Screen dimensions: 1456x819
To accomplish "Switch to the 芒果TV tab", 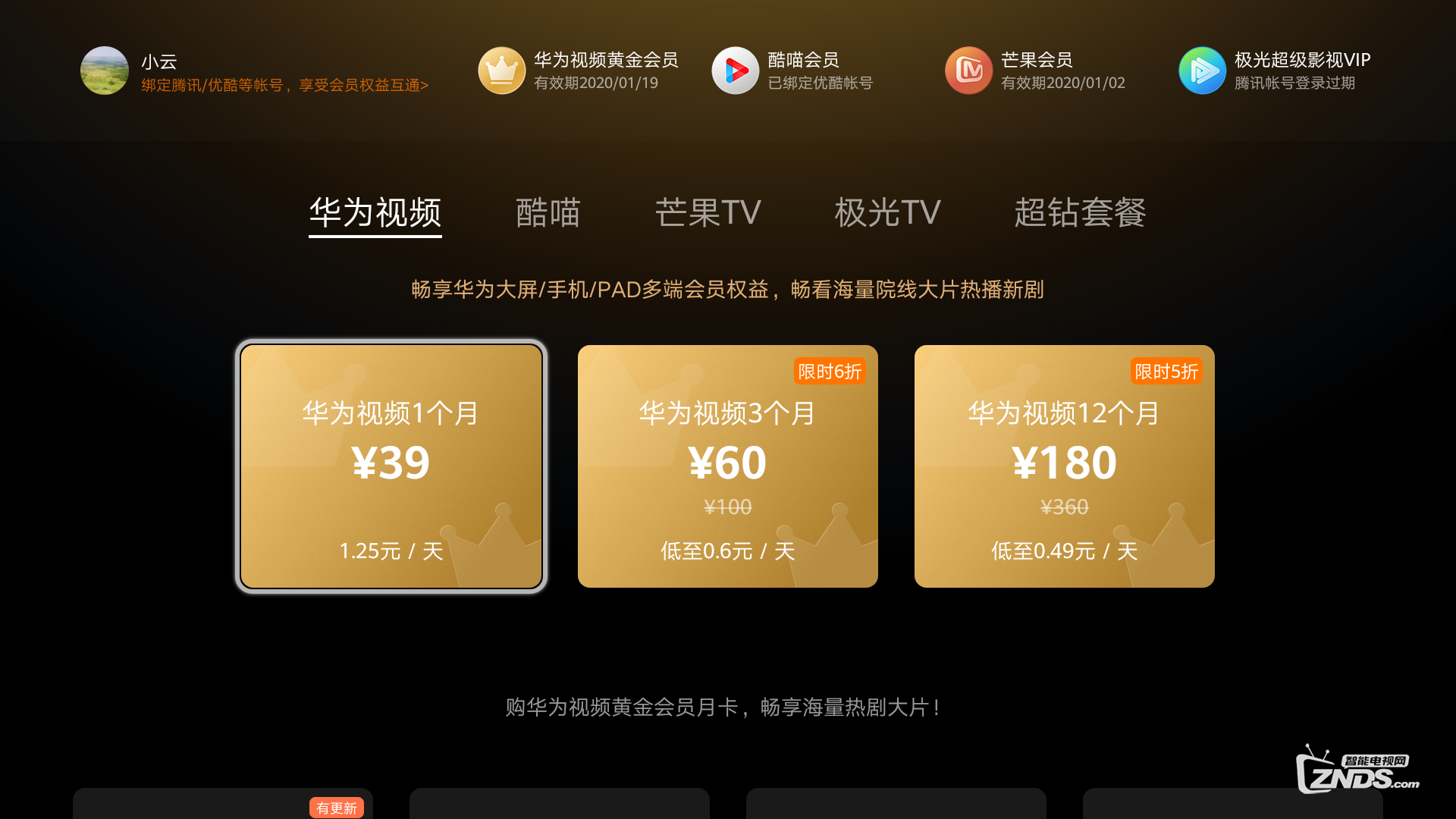I will tap(708, 212).
